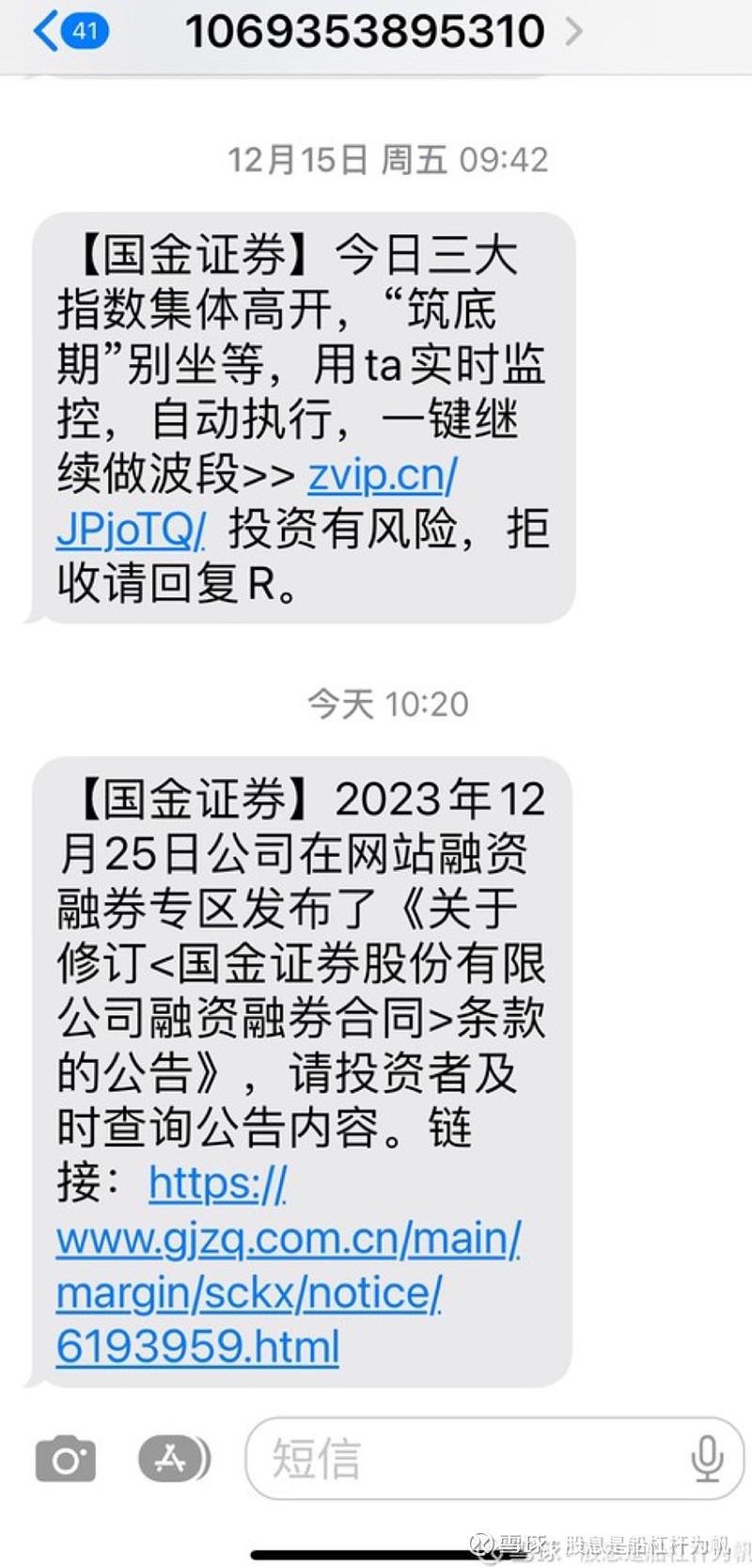Open the zvip.cn/JPjoTQ/ link
The height and width of the screenshot is (1568, 752).
coord(382,476)
